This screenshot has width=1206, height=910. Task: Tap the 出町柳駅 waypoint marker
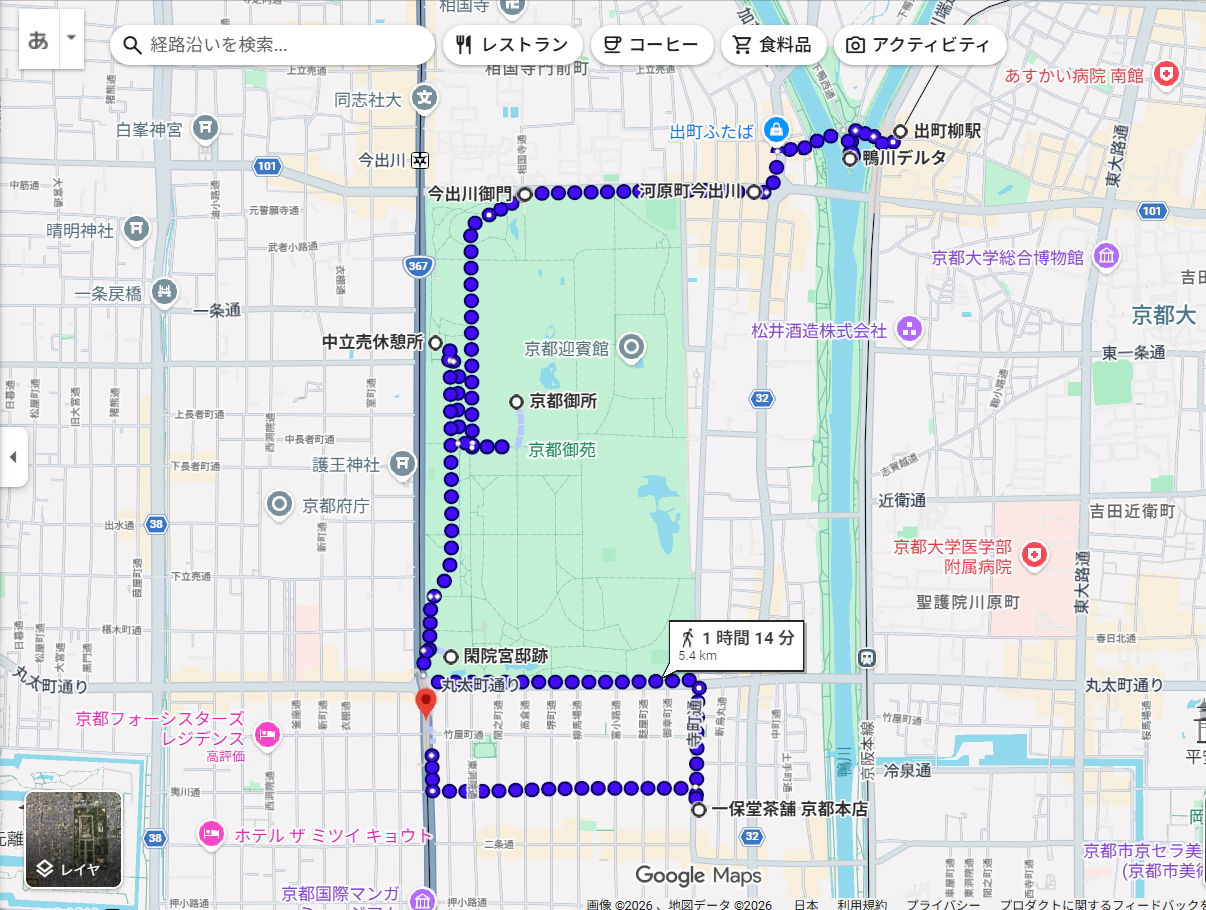pos(900,132)
